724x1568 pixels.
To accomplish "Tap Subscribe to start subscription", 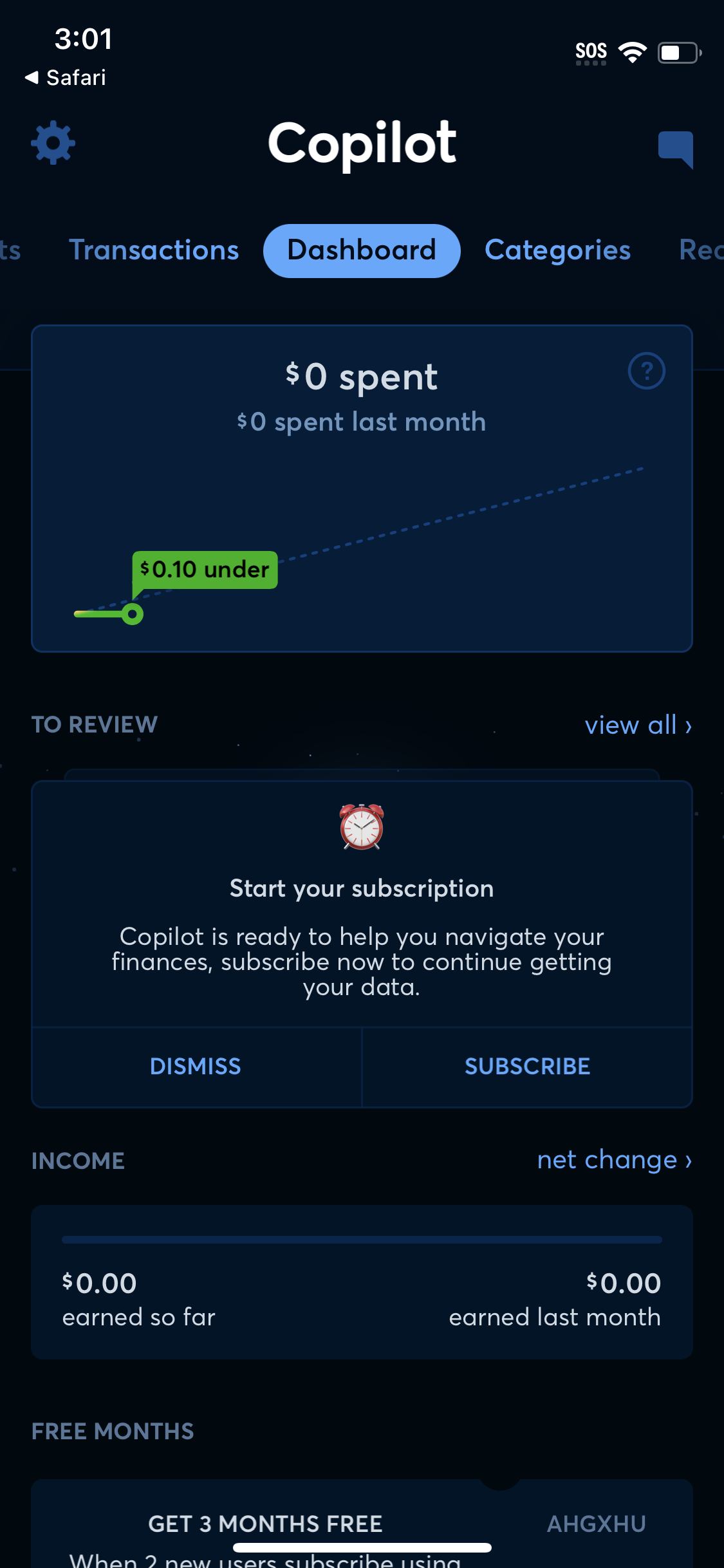I will coord(527,1067).
